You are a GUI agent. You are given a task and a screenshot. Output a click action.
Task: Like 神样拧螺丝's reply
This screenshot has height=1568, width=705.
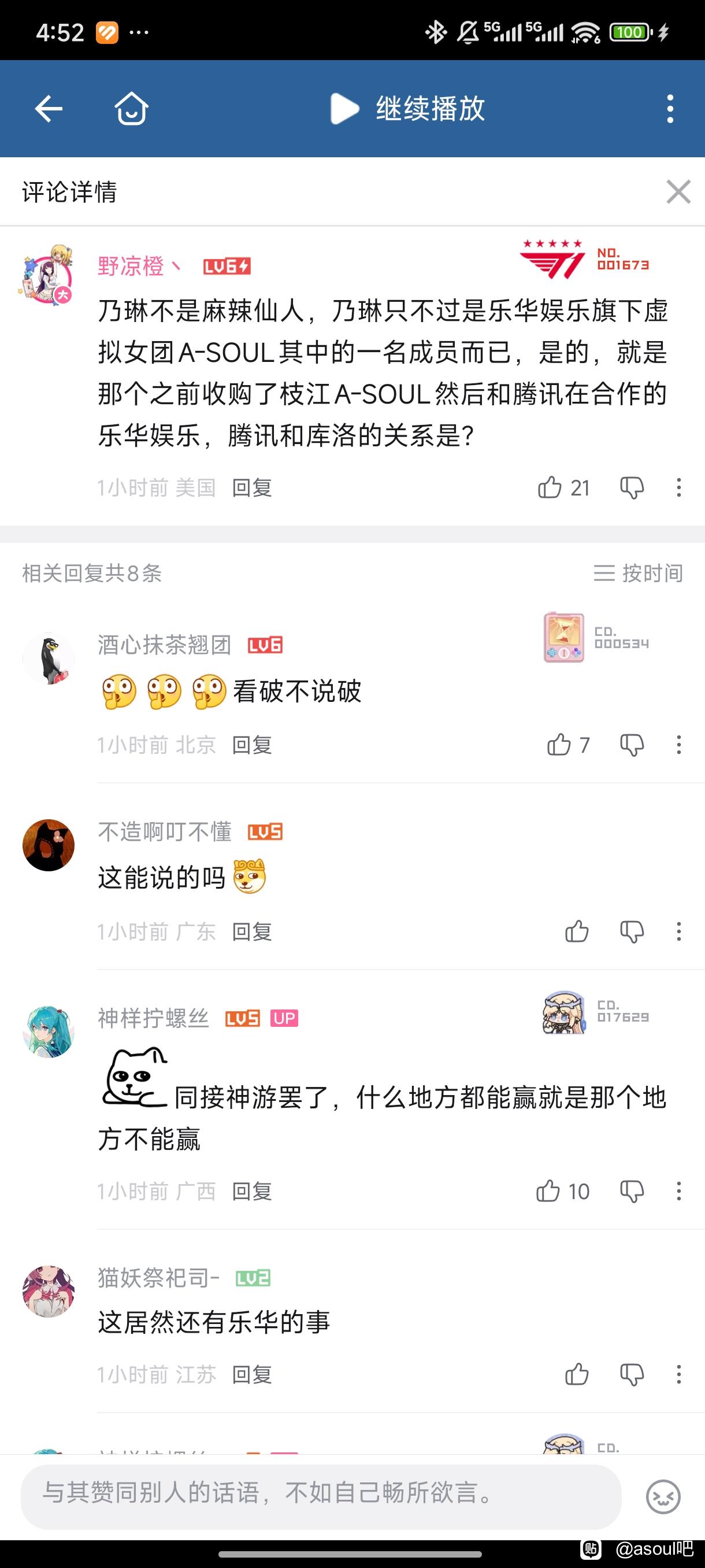click(x=548, y=1191)
